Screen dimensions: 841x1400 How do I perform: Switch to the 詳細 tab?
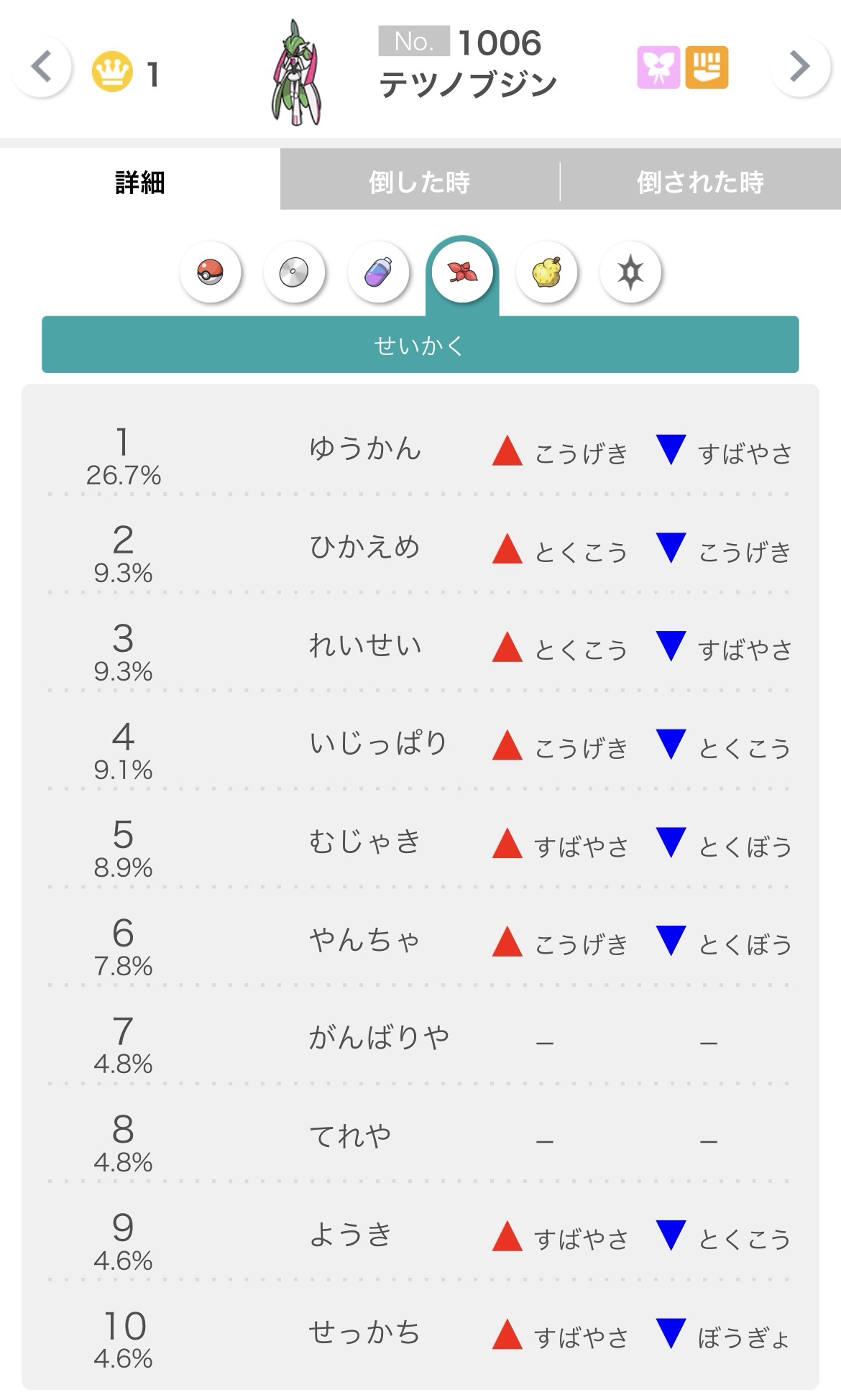coord(140,182)
